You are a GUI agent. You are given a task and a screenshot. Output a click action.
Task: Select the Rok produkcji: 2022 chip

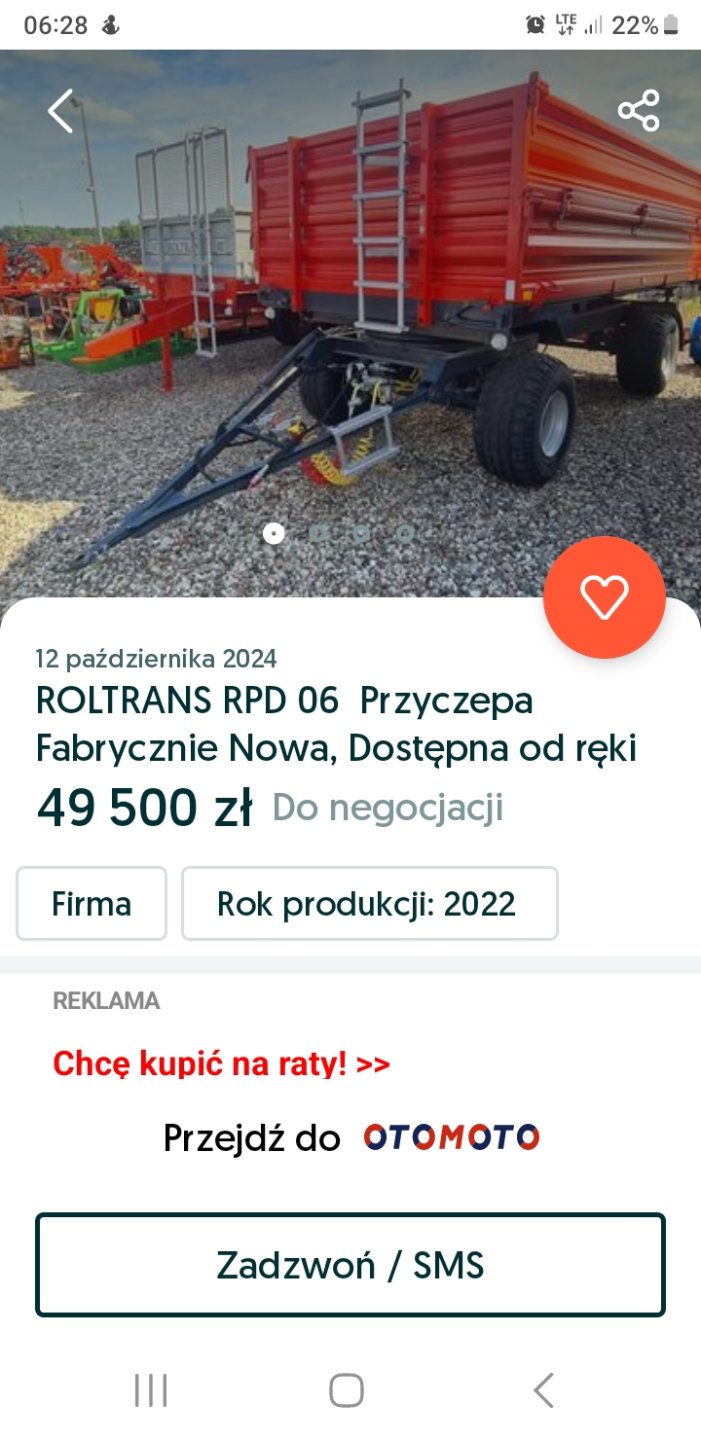tap(369, 904)
